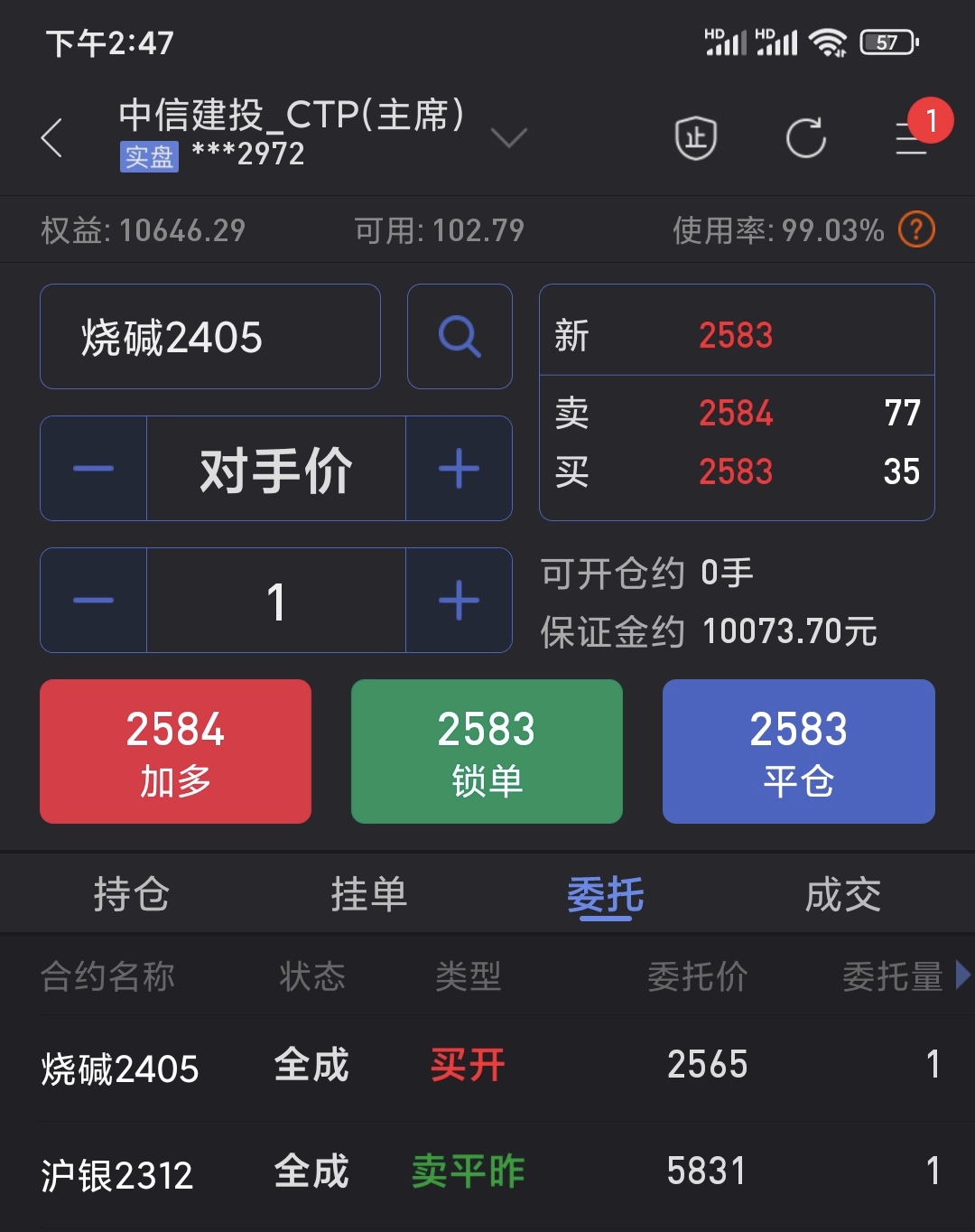Viewport: 975px width, 1232px height.
Task: Open the 使用率 help question mark
Action: pos(916,229)
